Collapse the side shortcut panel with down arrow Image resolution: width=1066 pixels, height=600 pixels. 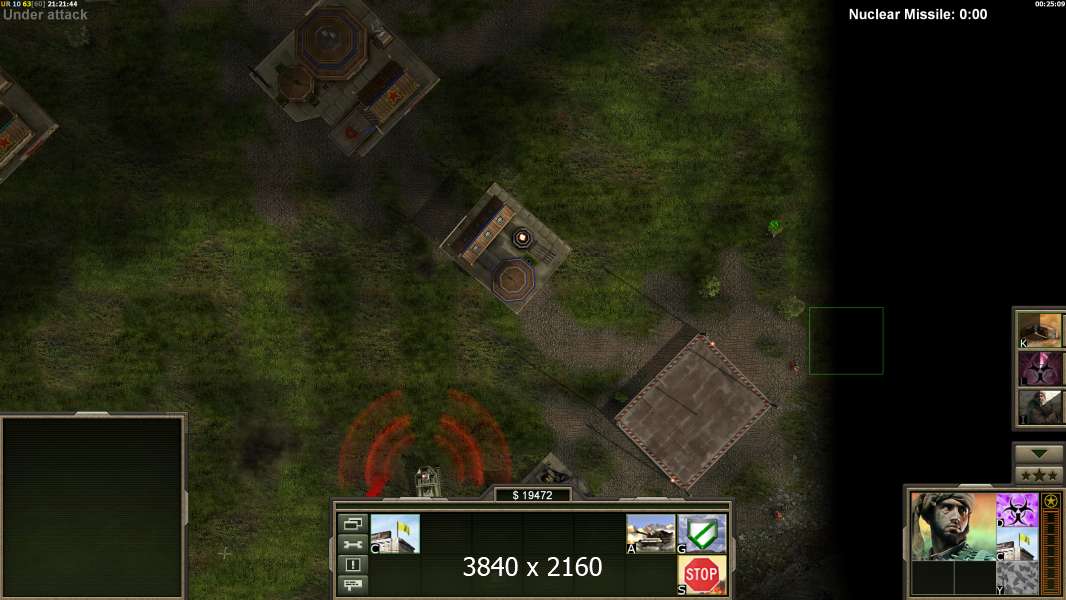[x=1039, y=454]
